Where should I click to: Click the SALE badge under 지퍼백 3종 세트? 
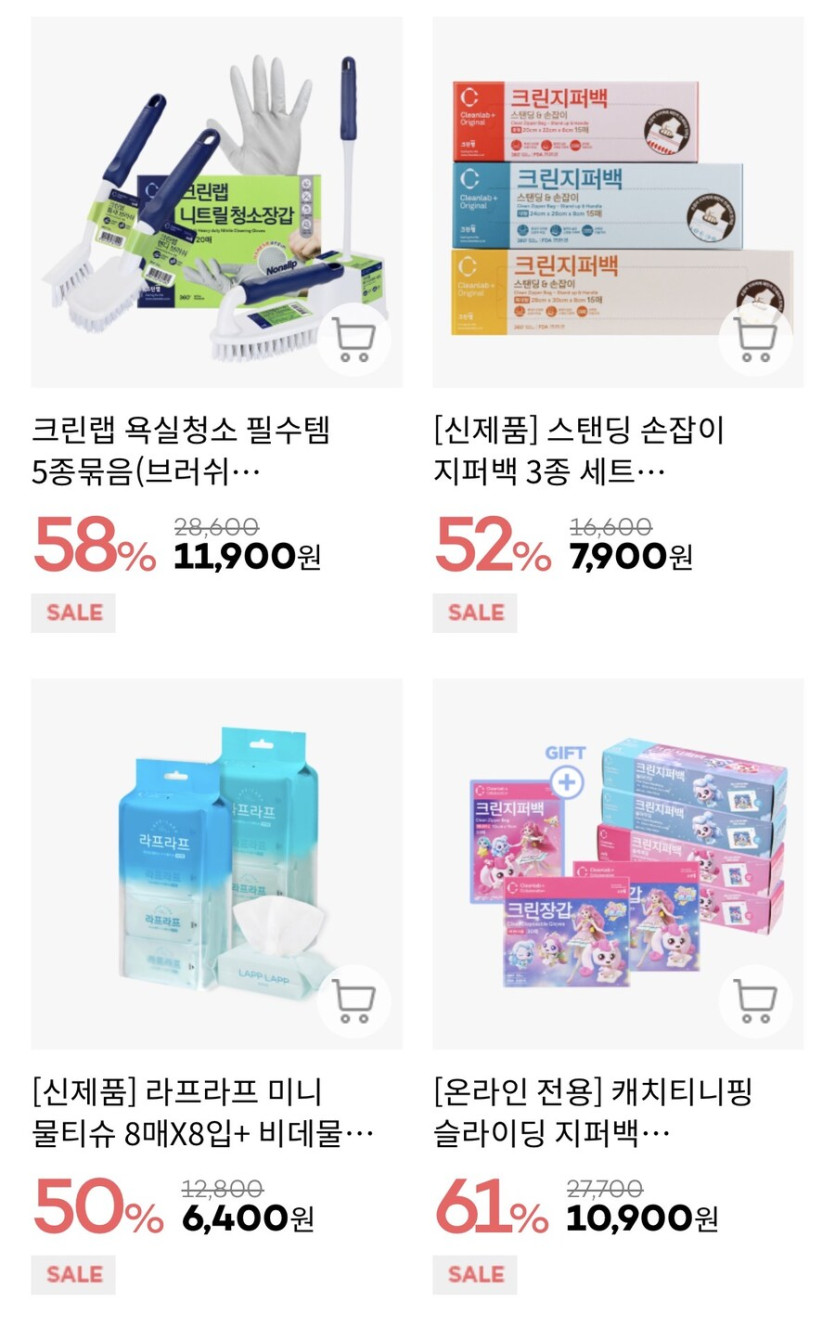point(476,613)
